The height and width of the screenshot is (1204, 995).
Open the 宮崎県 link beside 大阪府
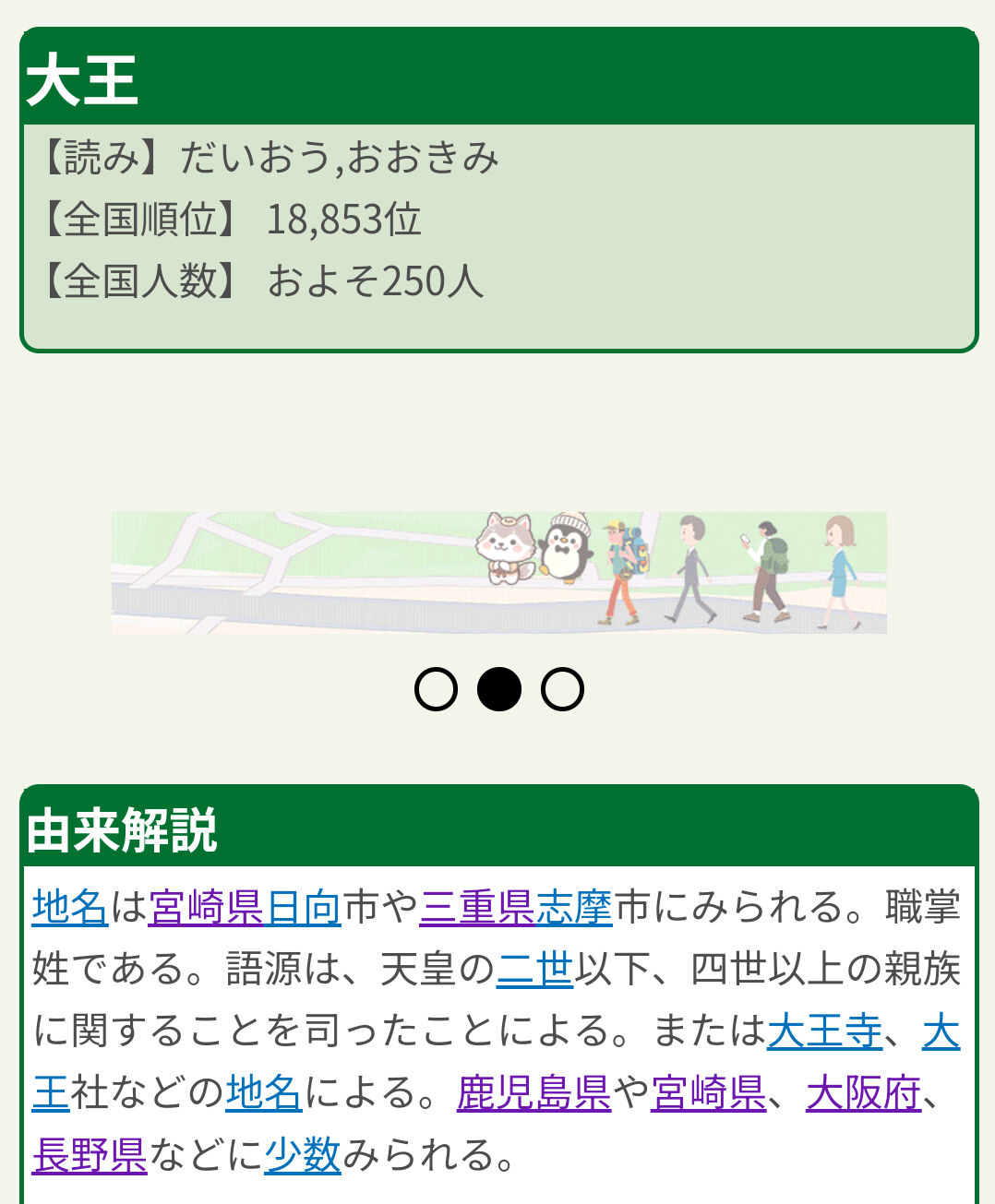pyautogui.click(x=708, y=1092)
